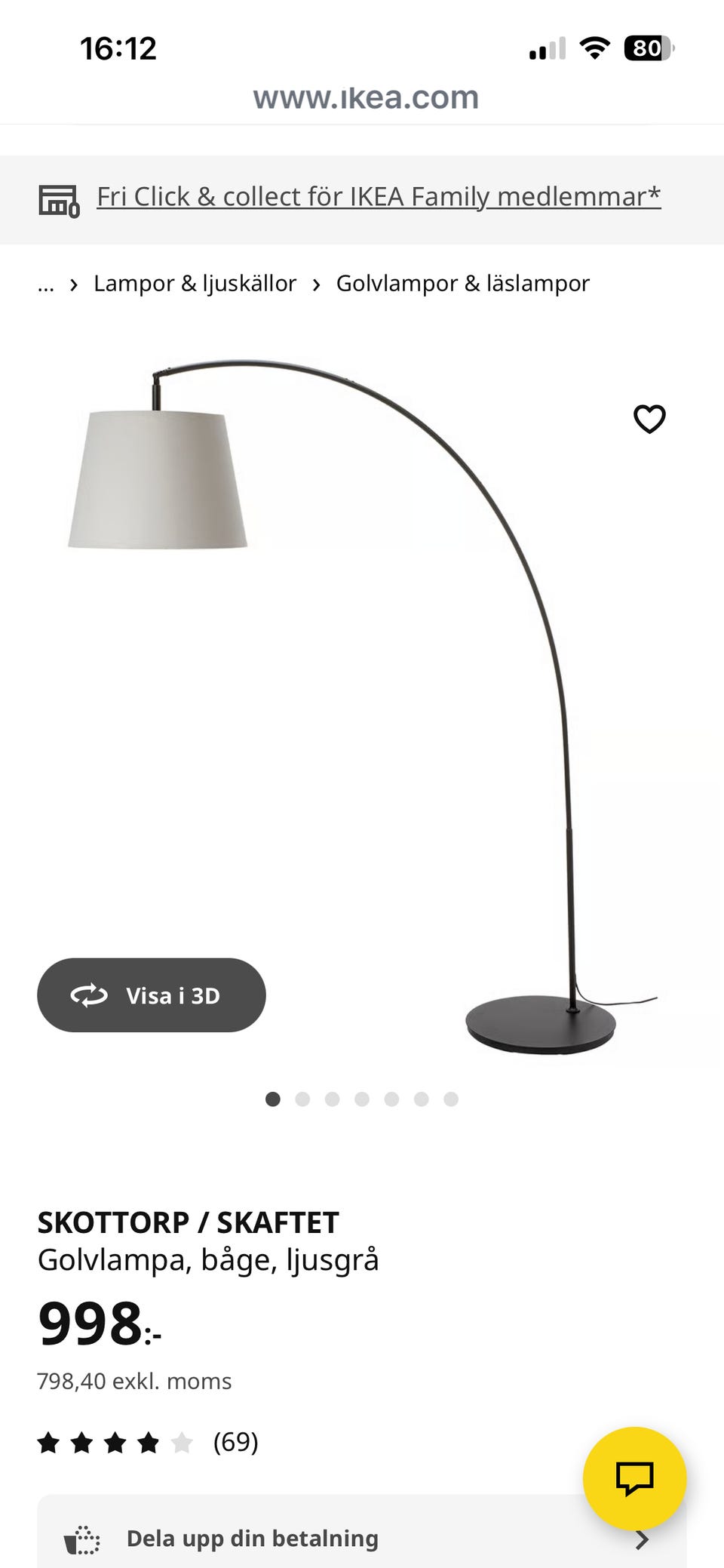Screen dimensions: 724x1568
Task: Open Golvlampor & läslampor category
Action: click(462, 284)
